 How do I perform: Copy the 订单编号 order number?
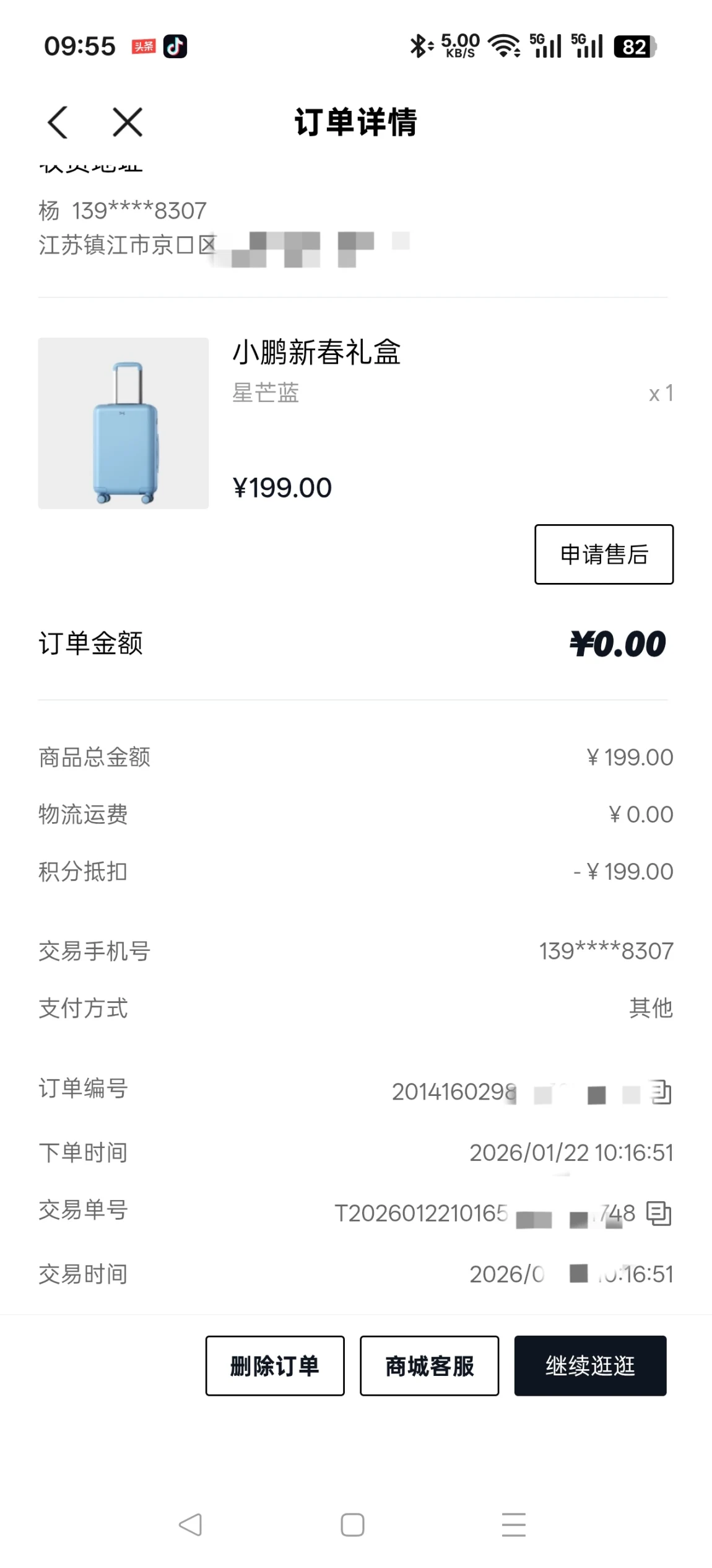pos(661,1092)
